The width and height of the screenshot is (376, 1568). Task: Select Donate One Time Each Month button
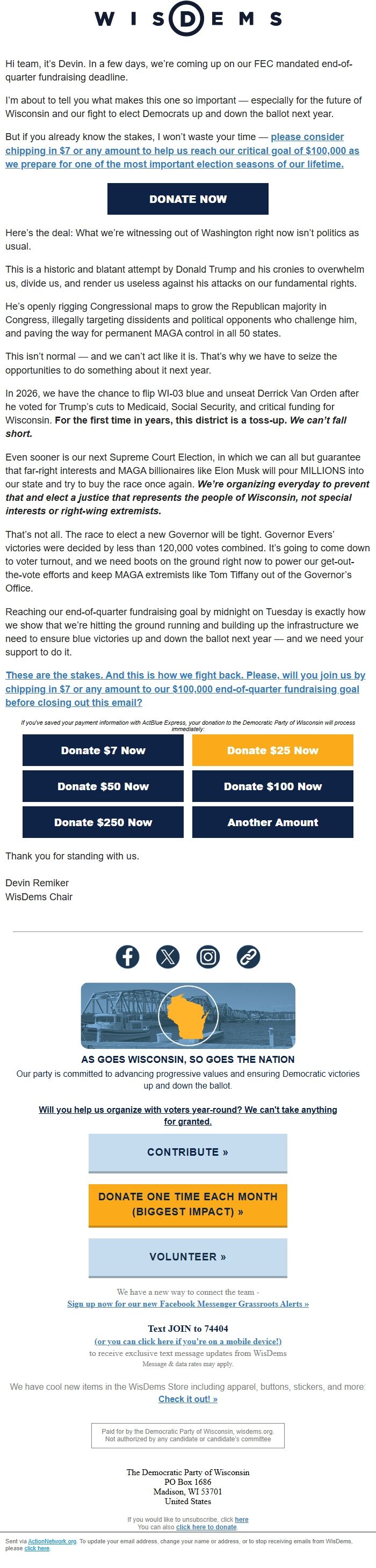[187, 1204]
